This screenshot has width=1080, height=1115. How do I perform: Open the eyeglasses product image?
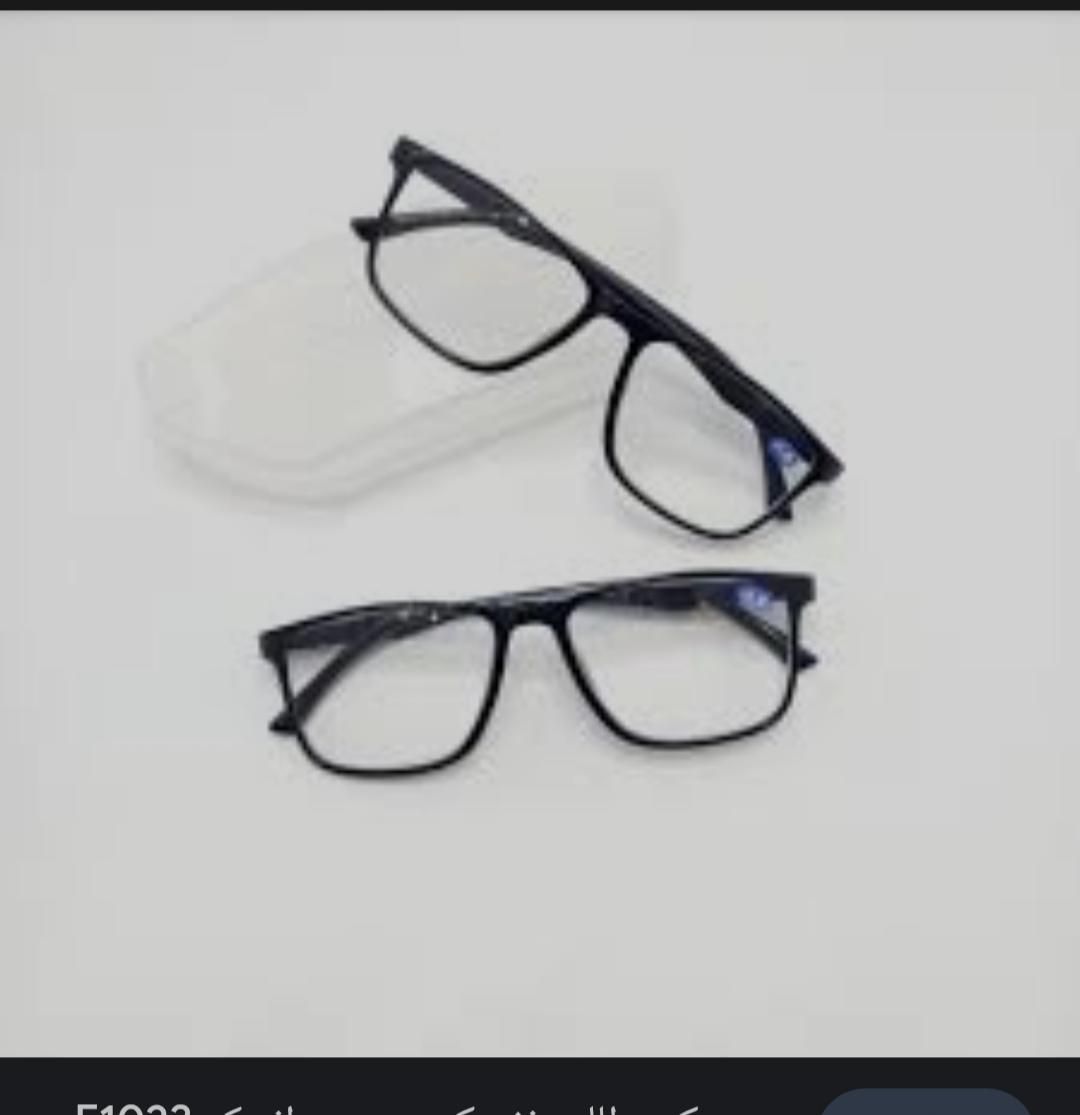(540, 530)
